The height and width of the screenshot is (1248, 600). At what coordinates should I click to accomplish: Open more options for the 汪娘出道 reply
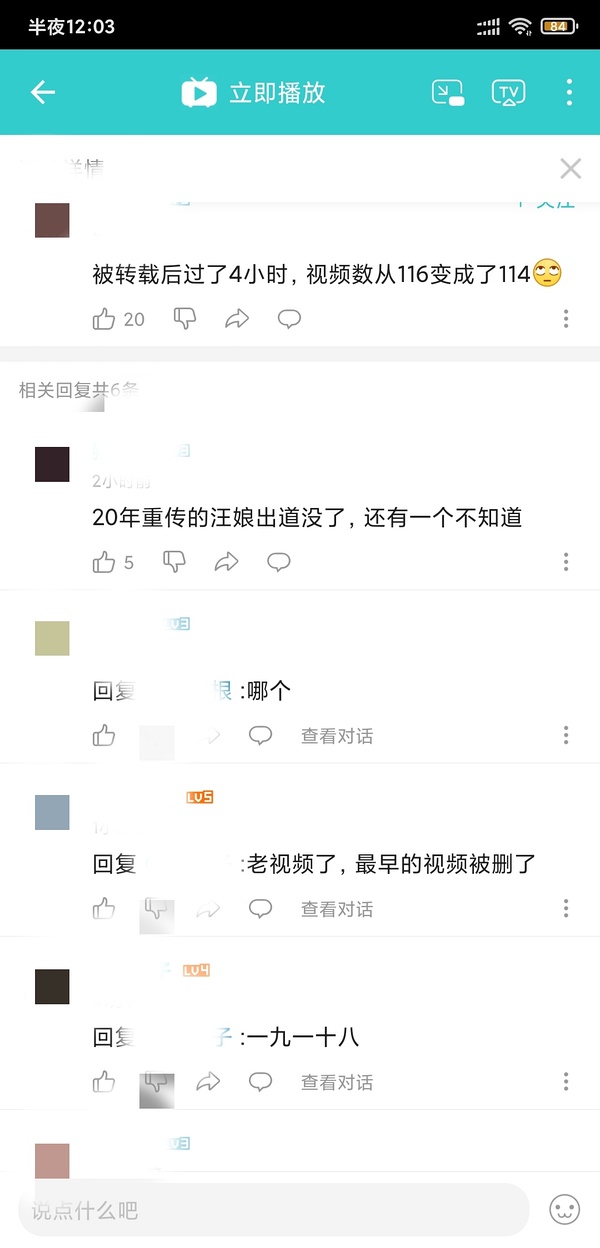566,562
